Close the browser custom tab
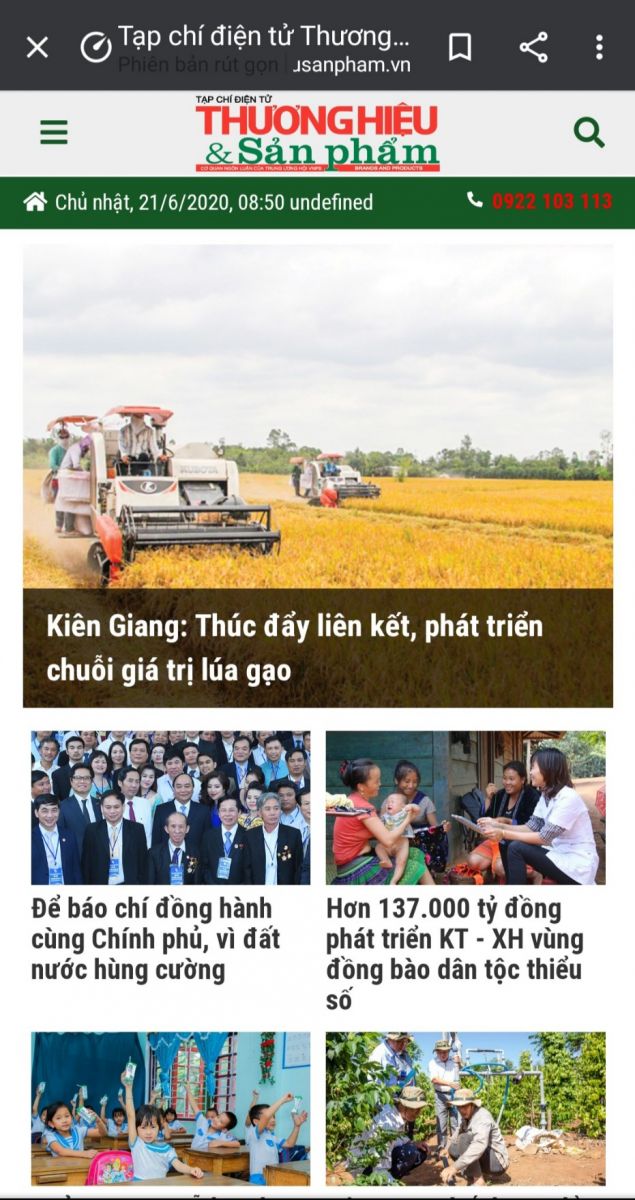 [x=37, y=47]
